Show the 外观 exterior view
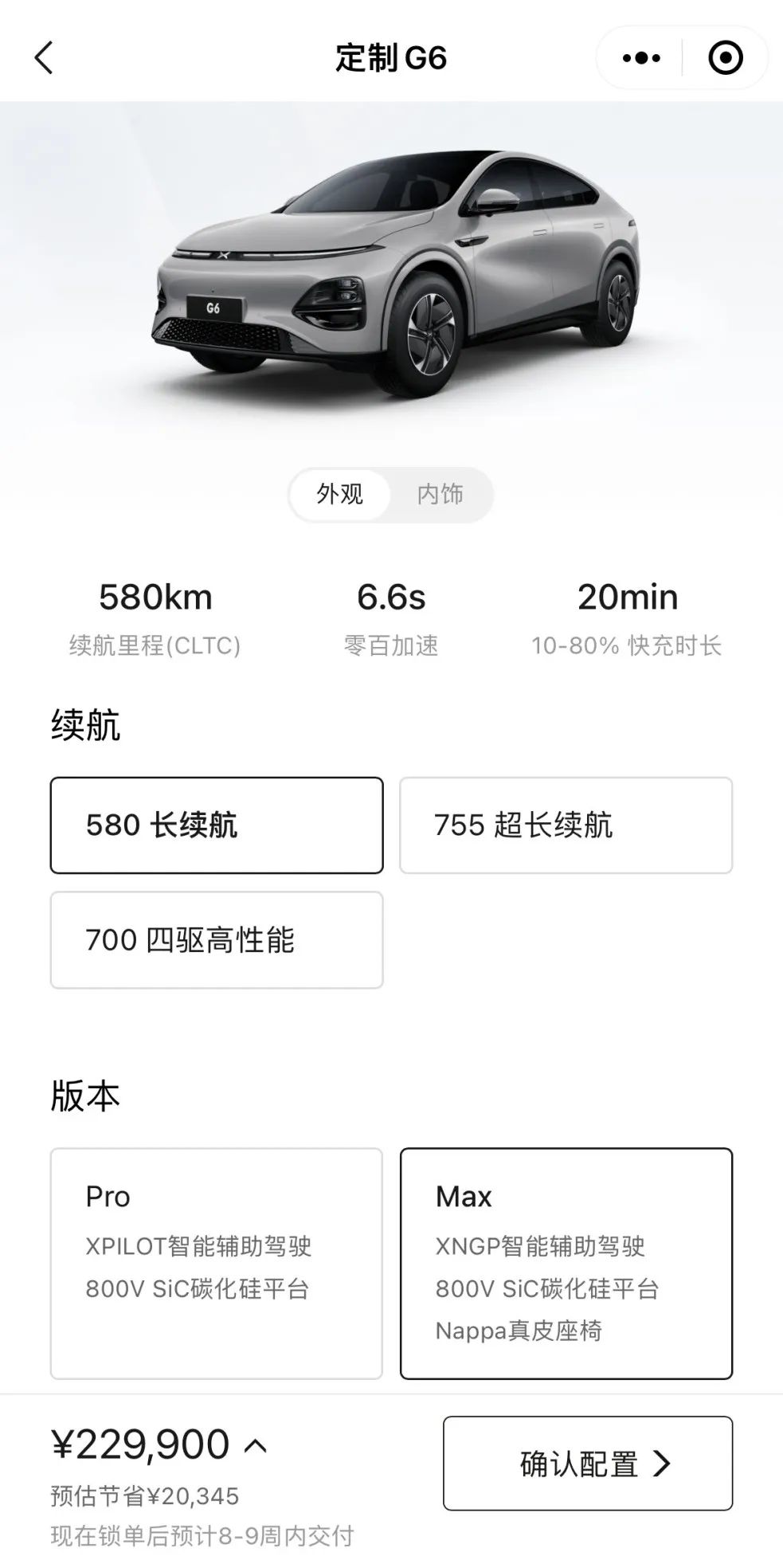The image size is (783, 1568). 340,495
